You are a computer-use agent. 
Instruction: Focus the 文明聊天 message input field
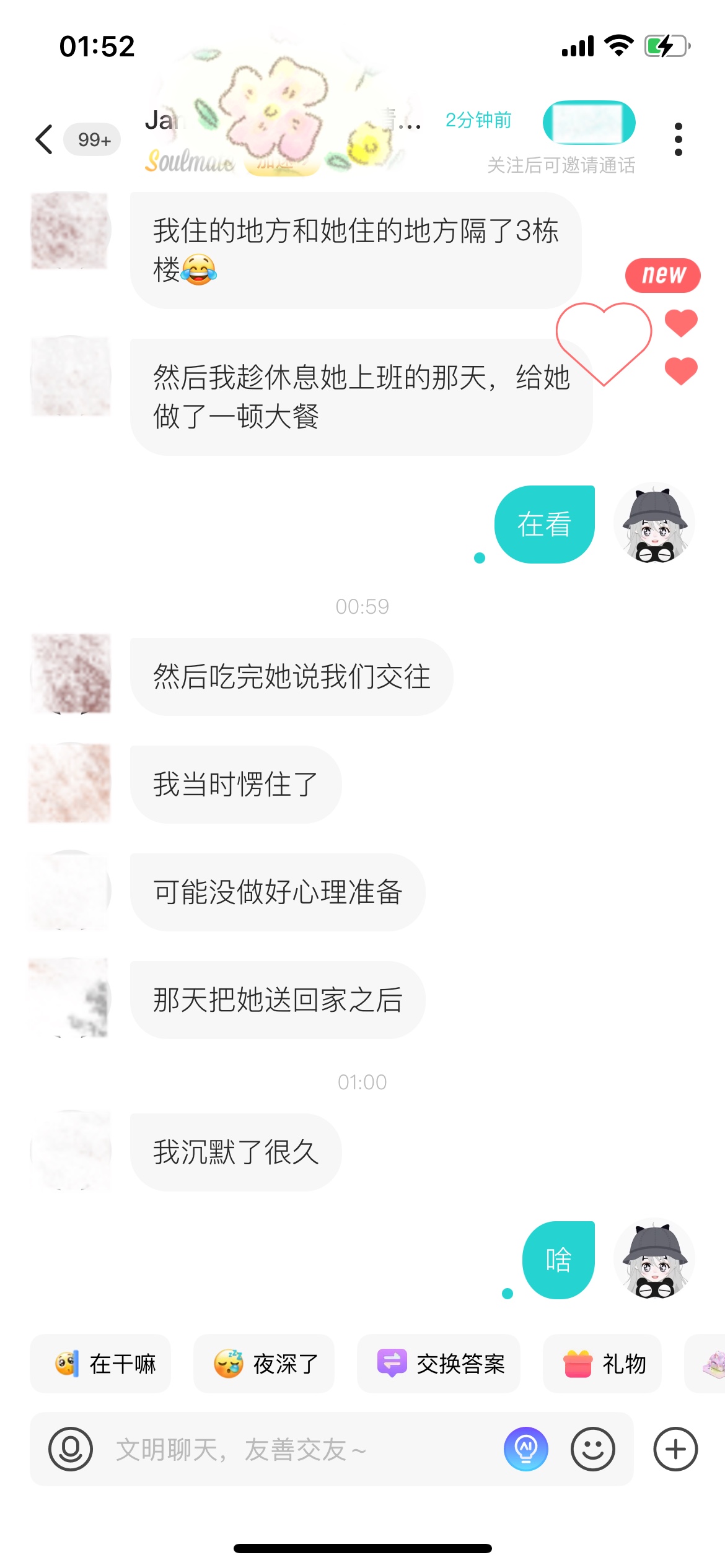tap(297, 1449)
